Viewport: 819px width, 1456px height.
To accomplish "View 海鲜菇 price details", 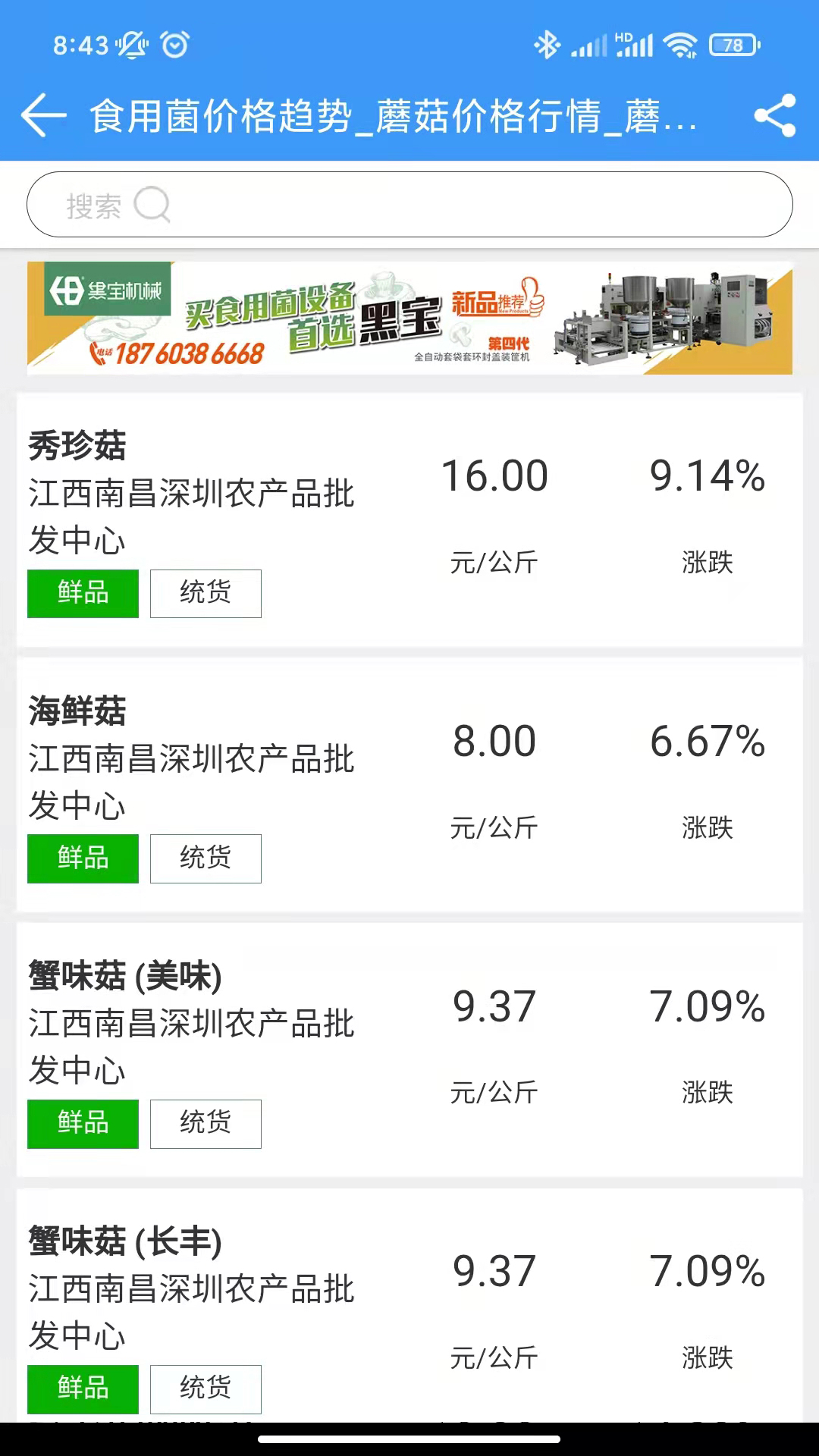I will [409, 785].
